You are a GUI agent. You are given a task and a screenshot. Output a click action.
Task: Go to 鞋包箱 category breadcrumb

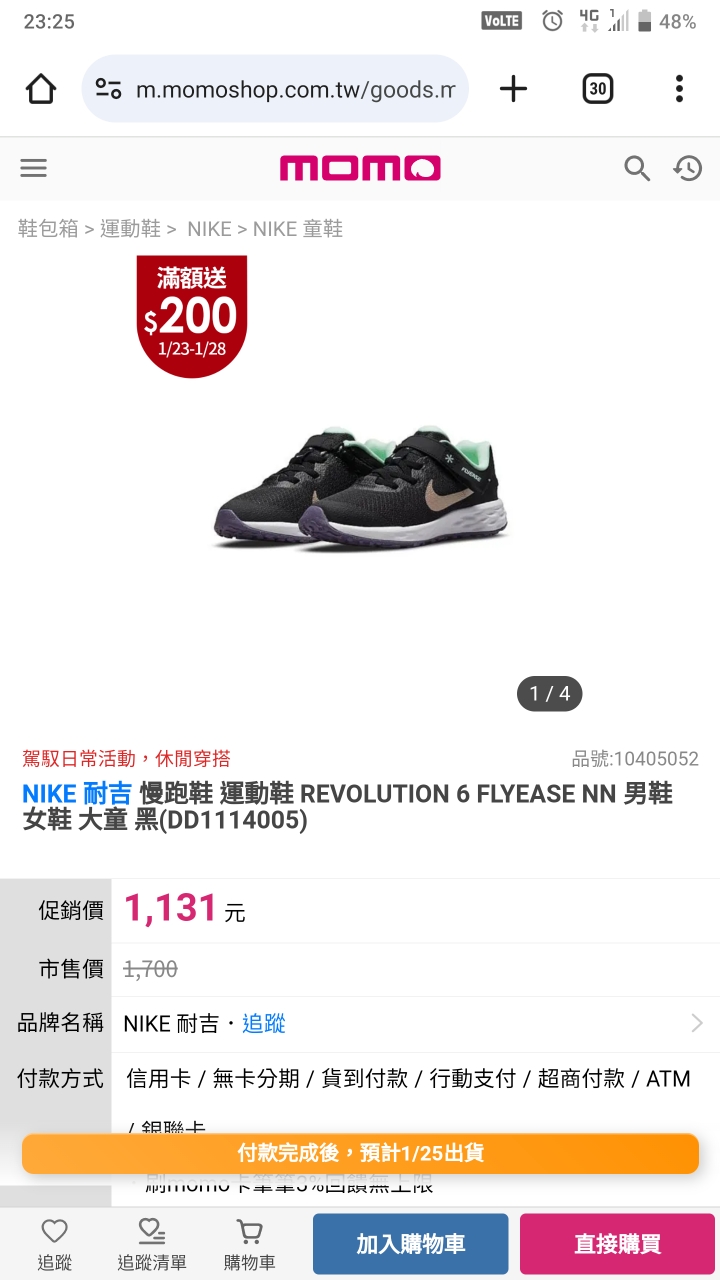click(x=48, y=229)
